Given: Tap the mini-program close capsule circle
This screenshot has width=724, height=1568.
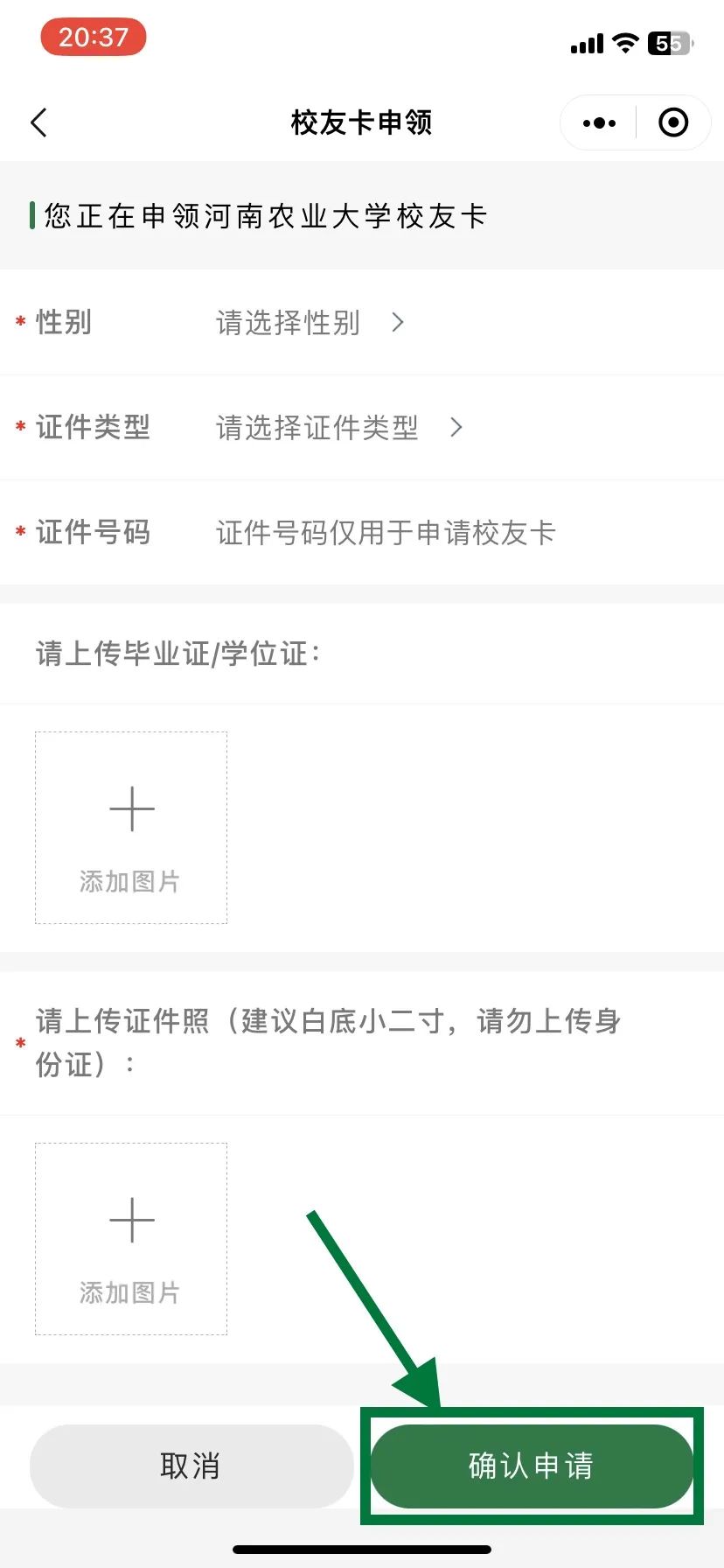Looking at the screenshot, I should [x=673, y=122].
